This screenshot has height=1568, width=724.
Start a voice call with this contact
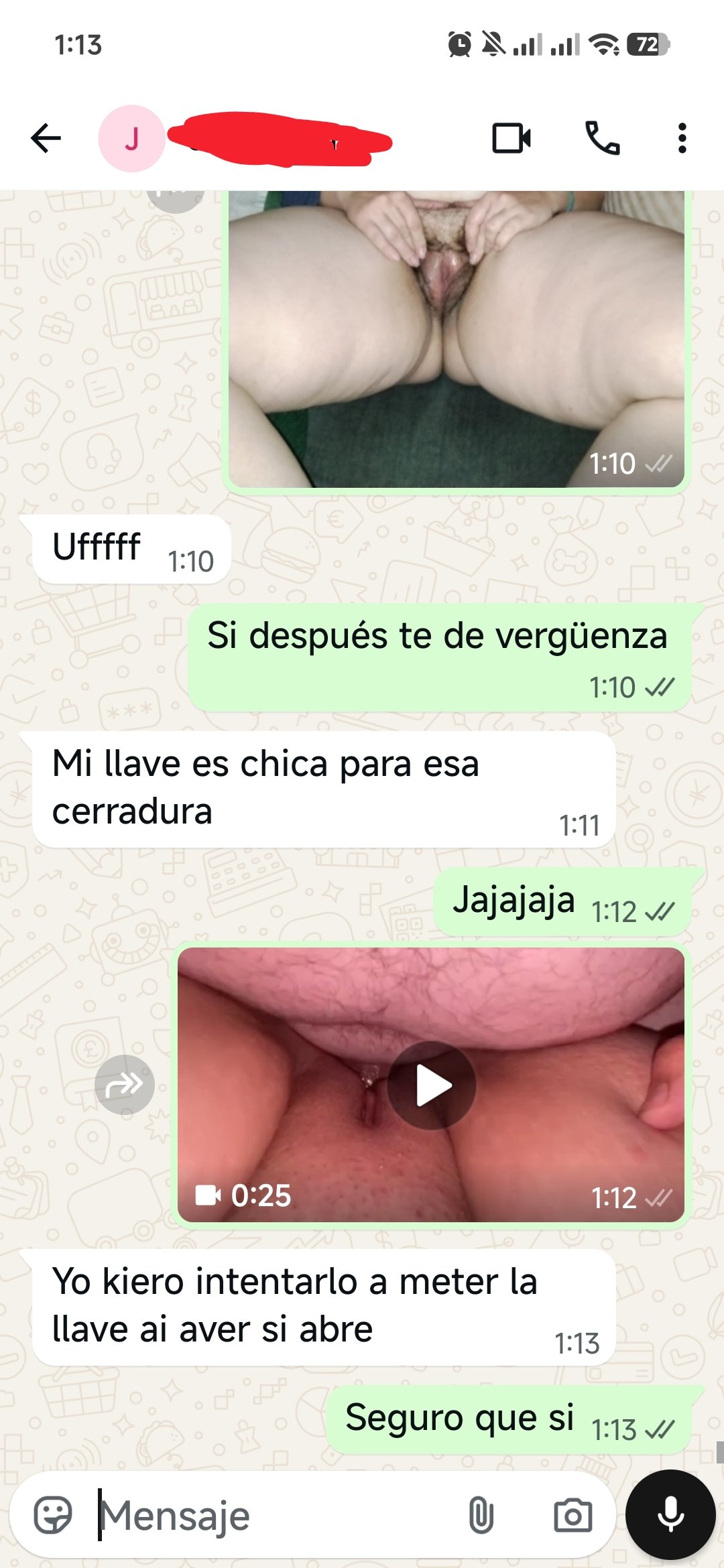[x=602, y=139]
